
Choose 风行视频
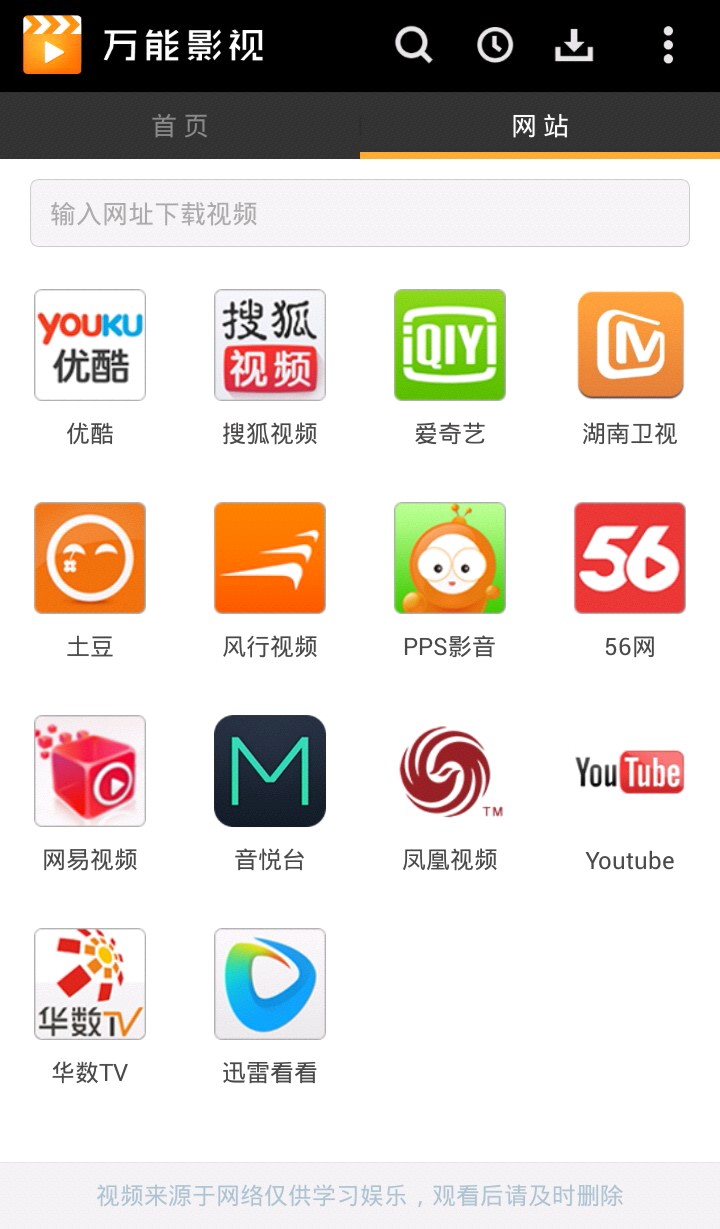click(x=270, y=558)
